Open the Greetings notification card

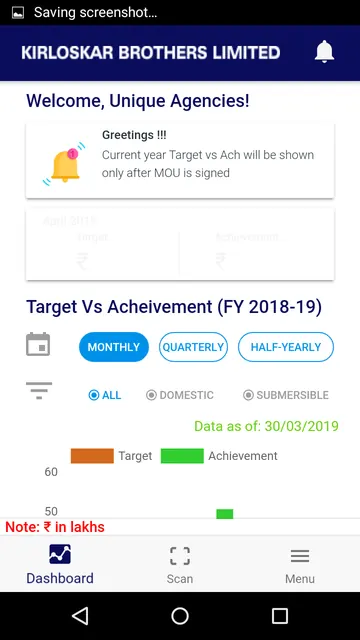pos(180,161)
